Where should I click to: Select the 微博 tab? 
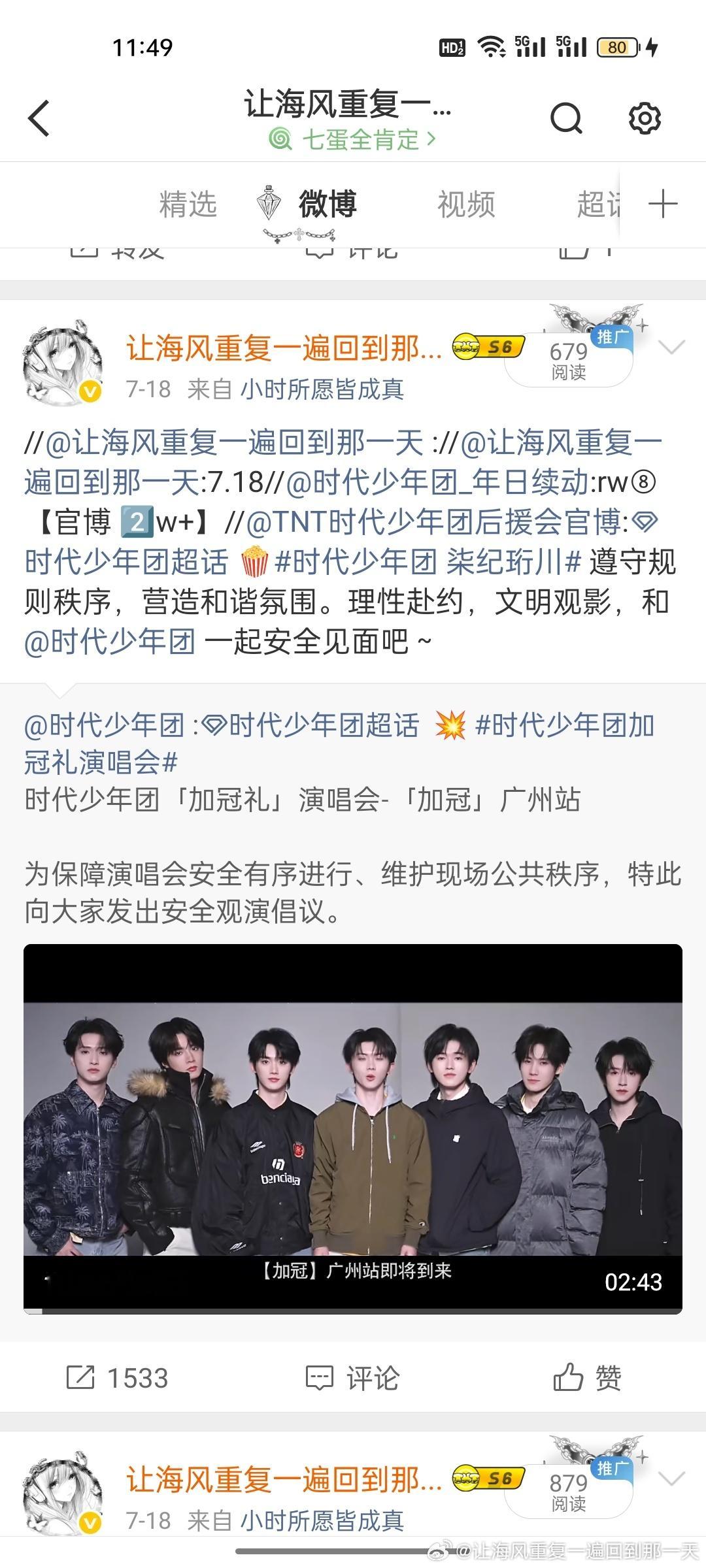coord(328,204)
